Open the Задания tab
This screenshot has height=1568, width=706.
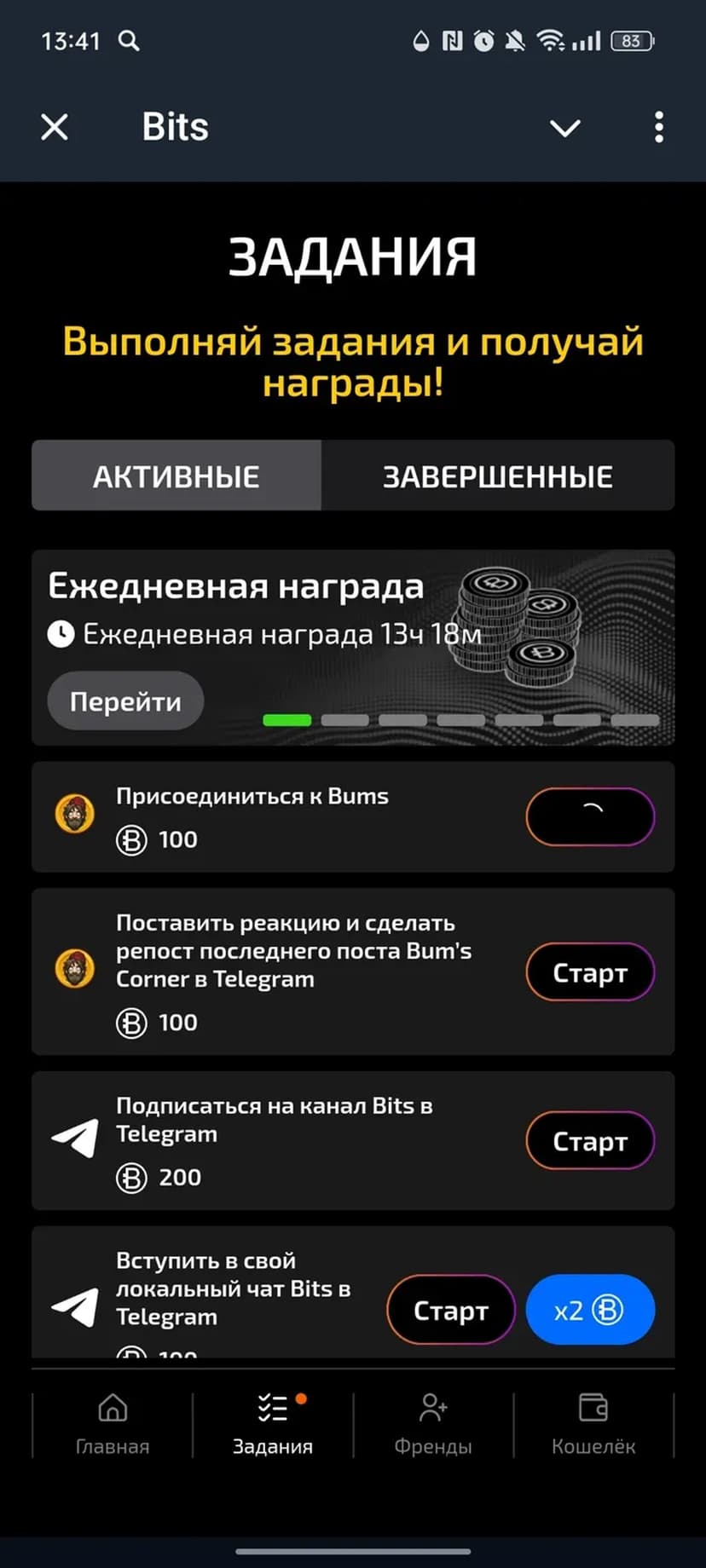click(x=273, y=1424)
